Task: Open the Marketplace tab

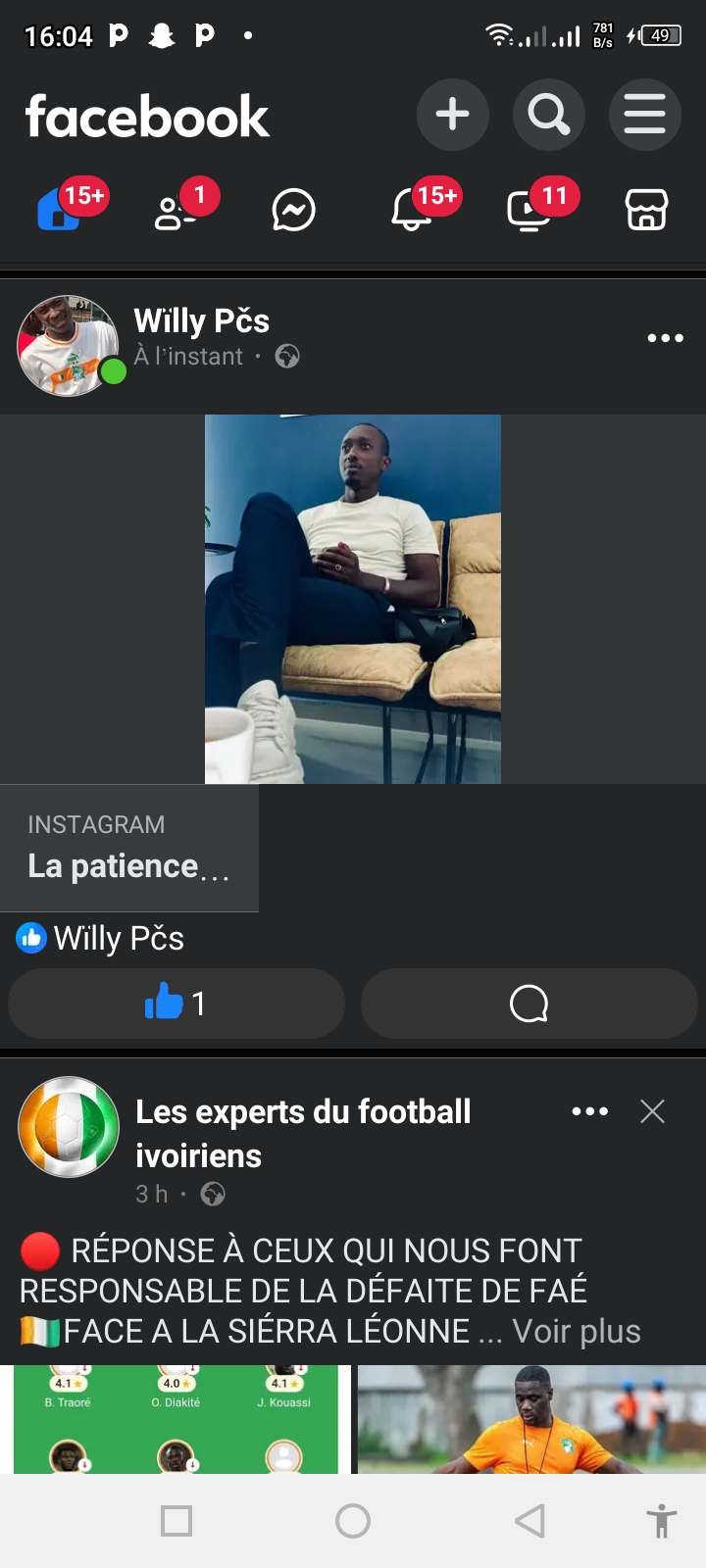Action: pos(646,210)
